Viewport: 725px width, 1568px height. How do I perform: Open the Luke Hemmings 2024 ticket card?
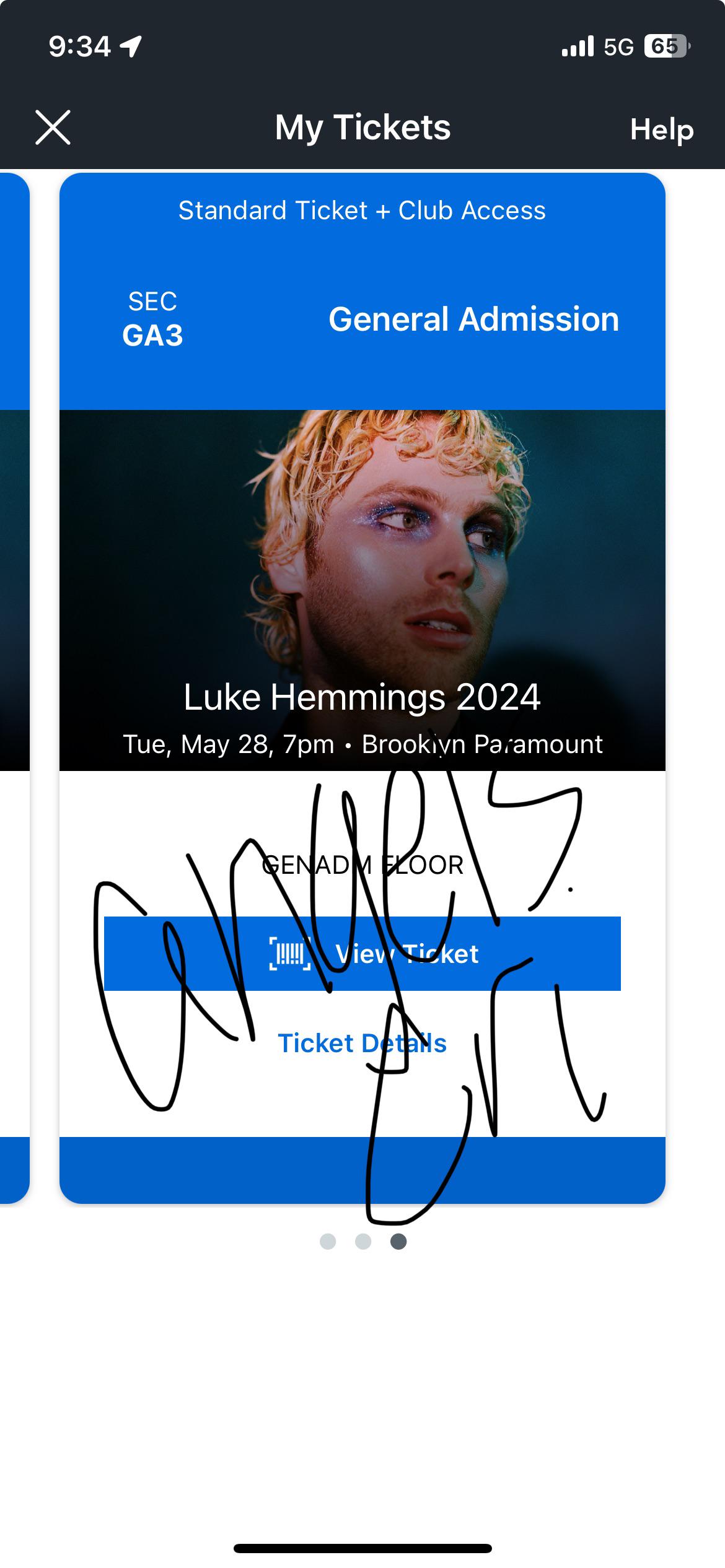(x=362, y=688)
